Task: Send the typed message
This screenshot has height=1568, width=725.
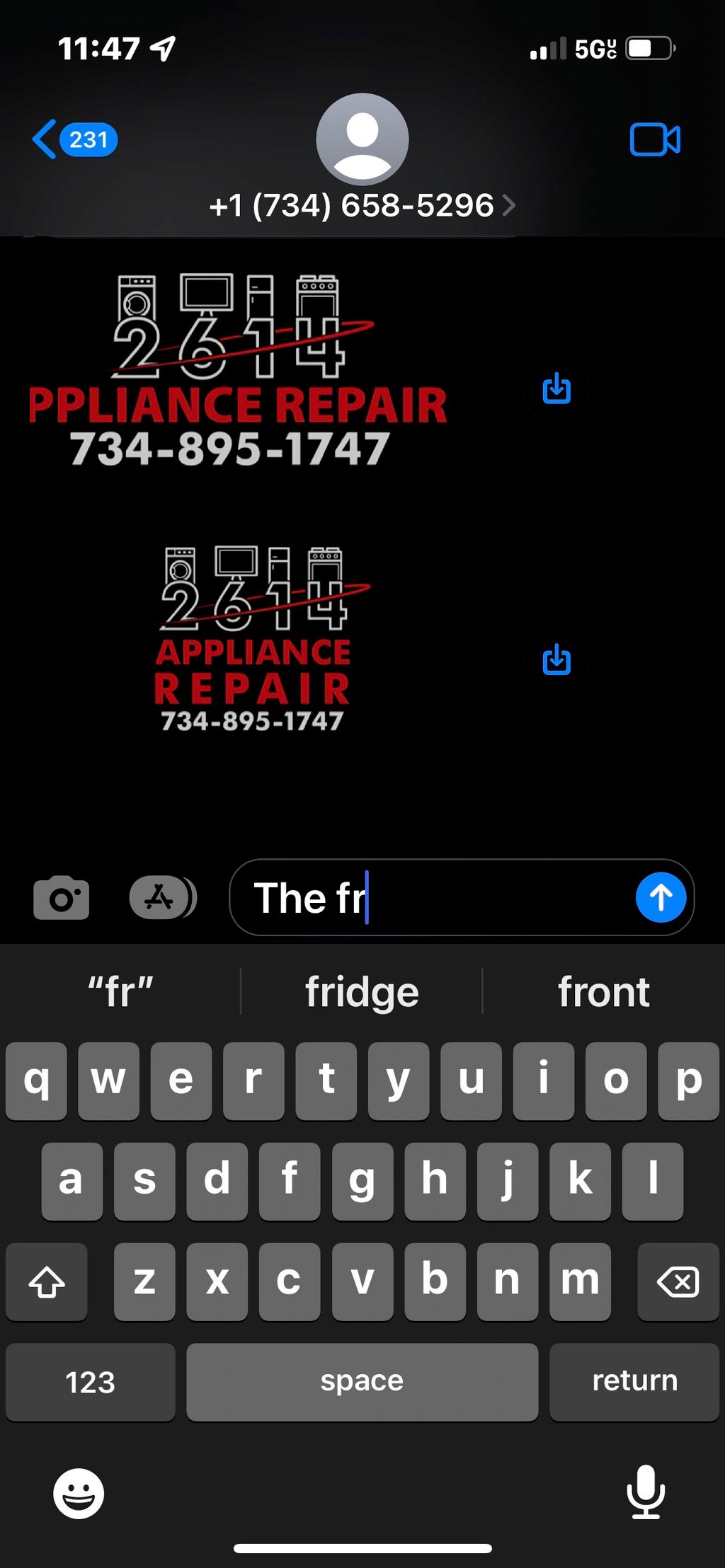Action: 661,898
